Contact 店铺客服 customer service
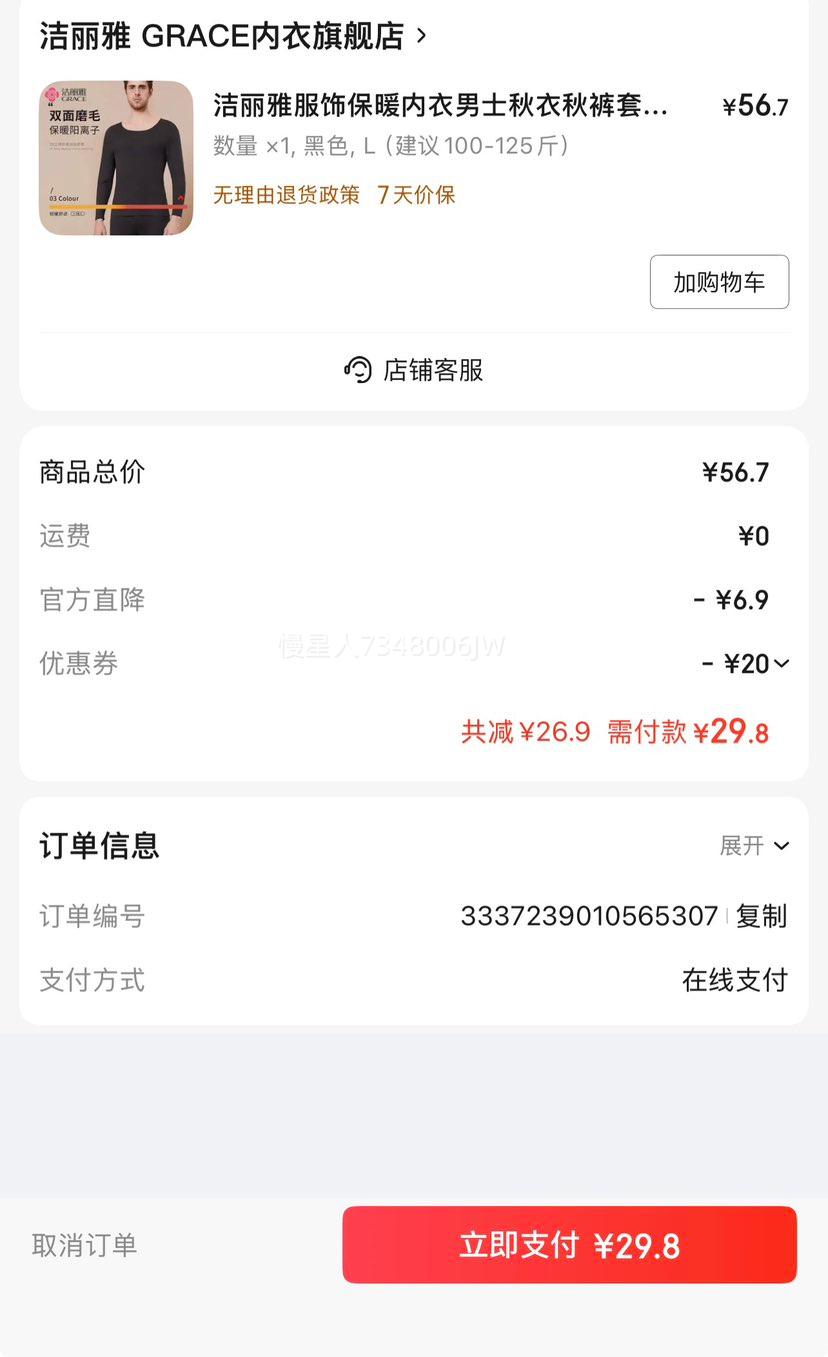The width and height of the screenshot is (828, 1357). [x=414, y=370]
